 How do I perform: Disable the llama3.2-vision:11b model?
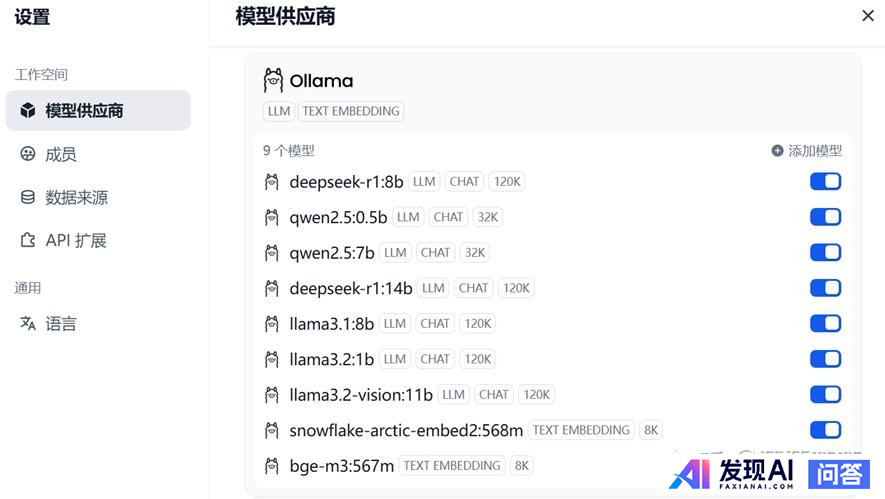825,394
